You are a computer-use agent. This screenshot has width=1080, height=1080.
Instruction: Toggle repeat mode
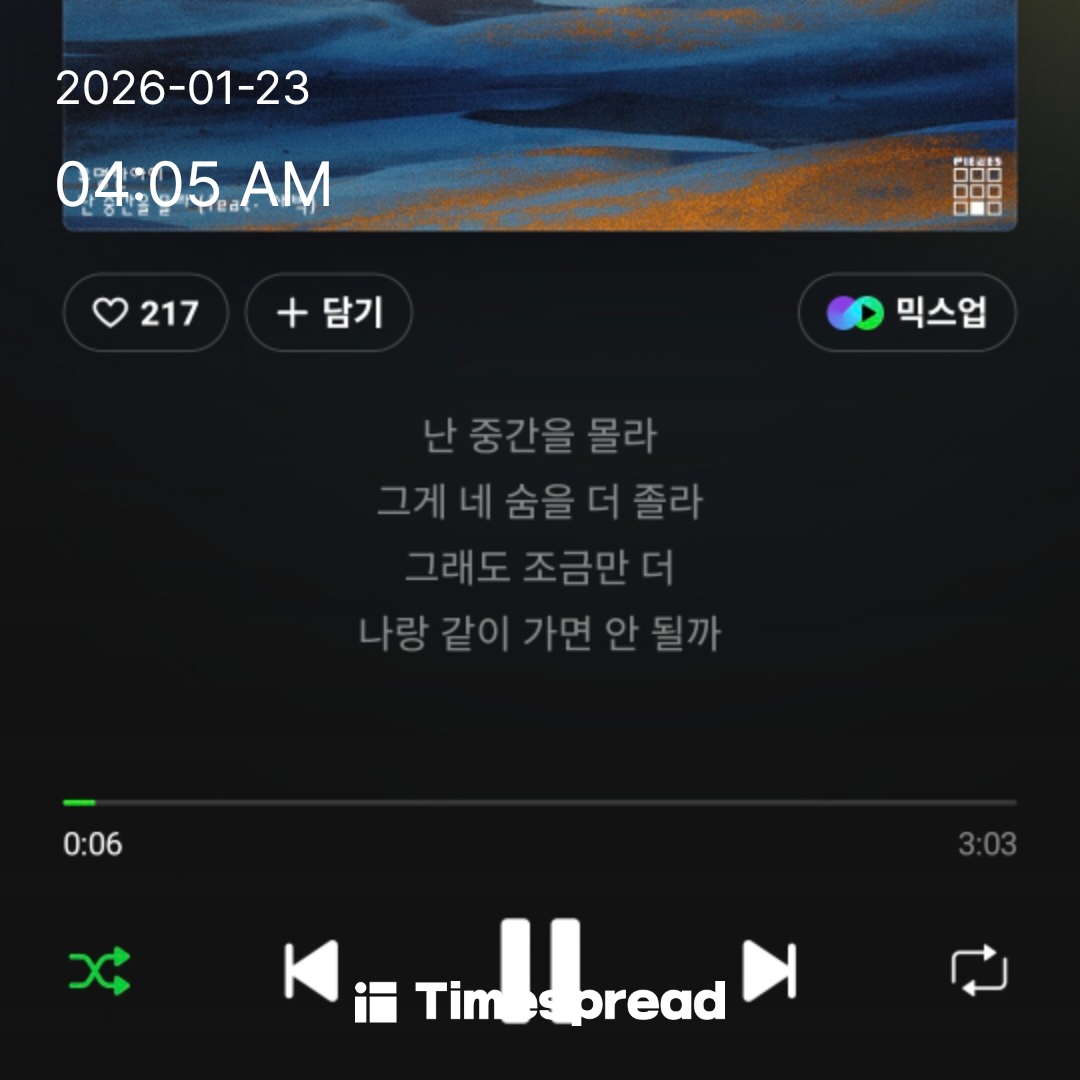[979, 970]
